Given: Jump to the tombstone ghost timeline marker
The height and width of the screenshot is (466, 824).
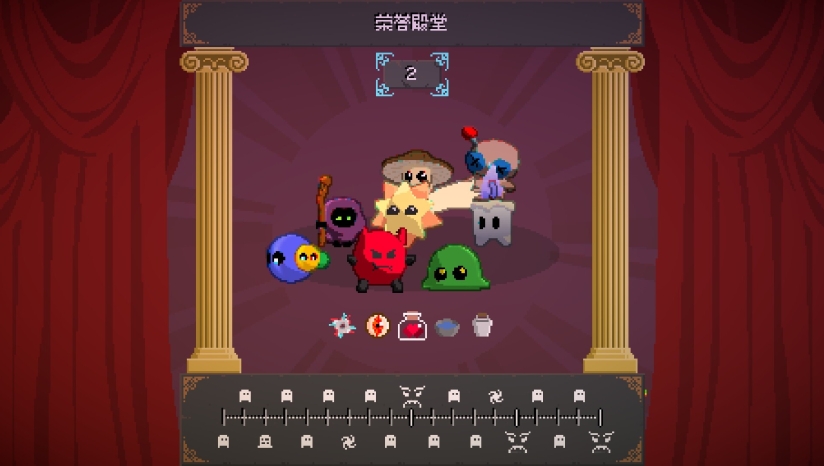Looking at the screenshot, I should click(x=264, y=441).
